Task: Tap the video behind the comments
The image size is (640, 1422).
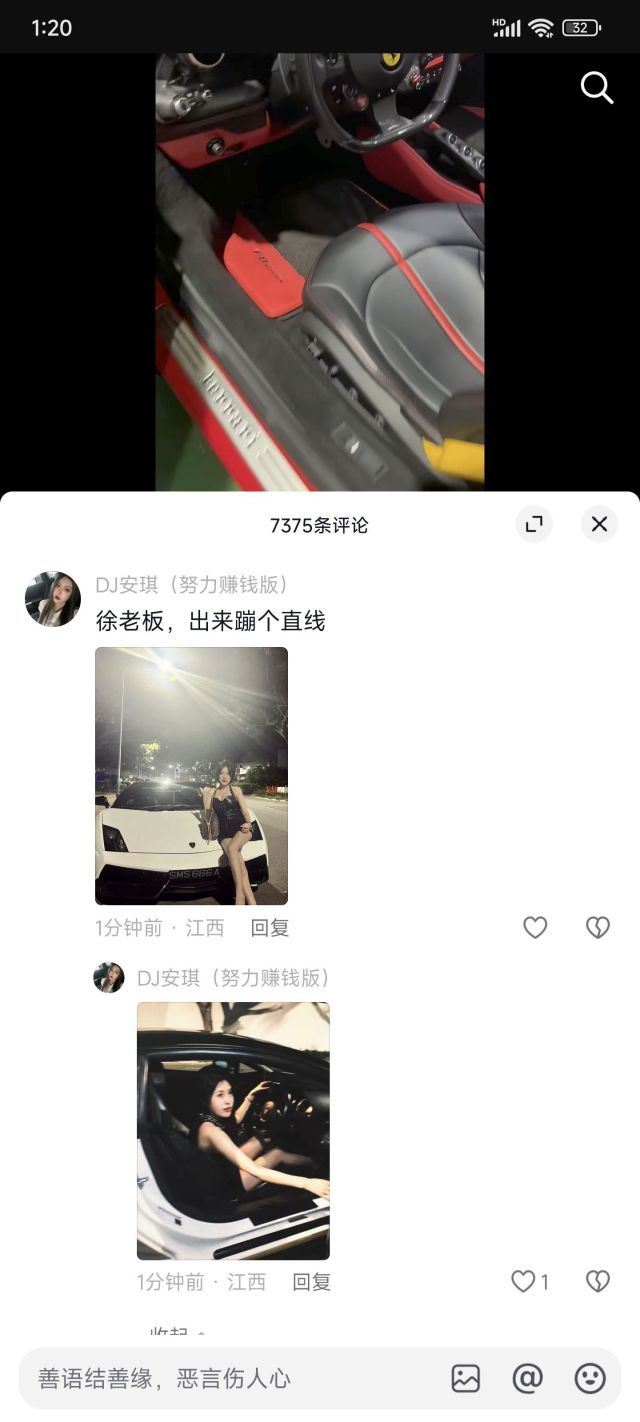Action: (320, 270)
